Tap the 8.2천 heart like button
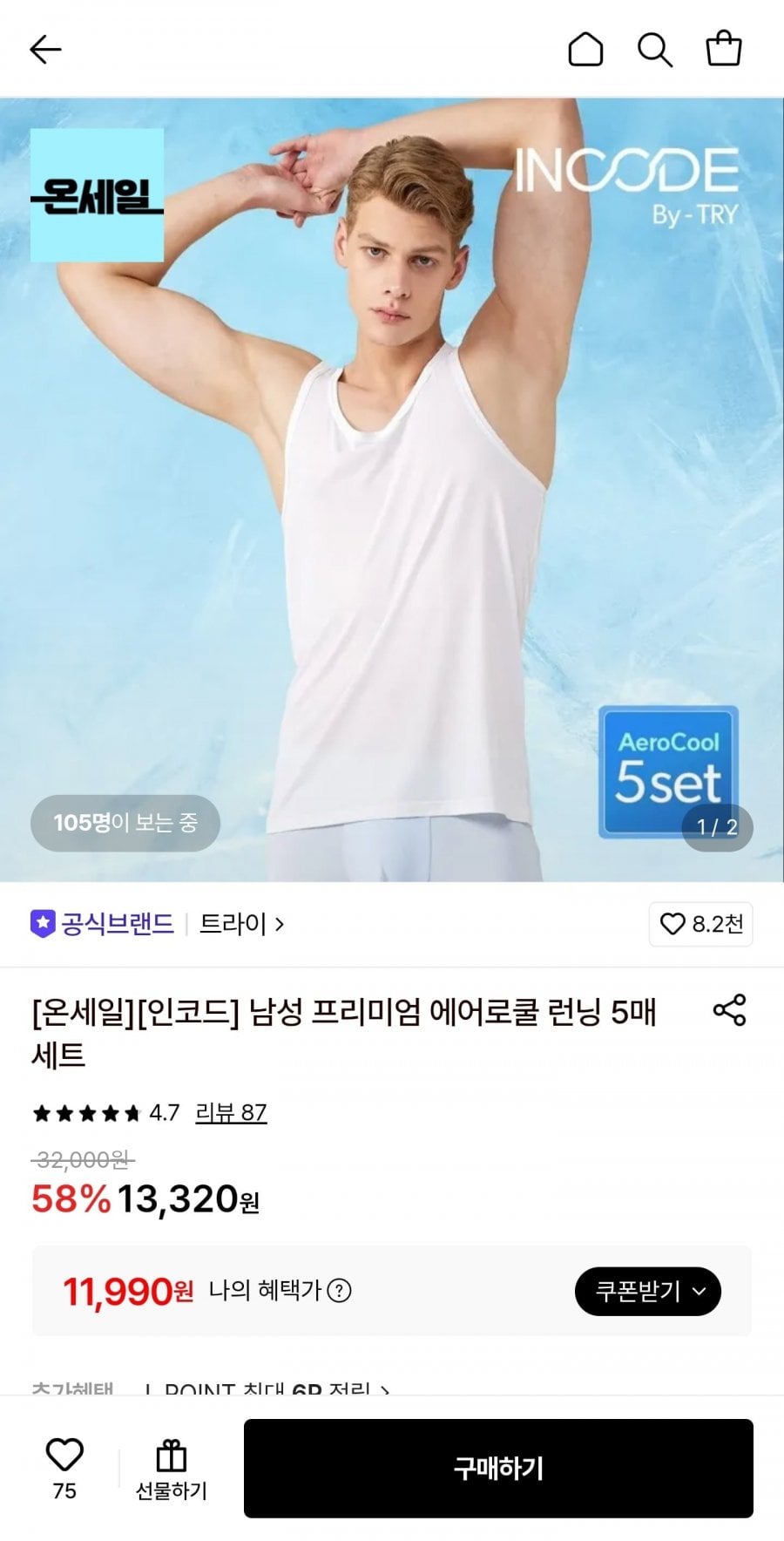This screenshot has width=784, height=1541. [701, 924]
